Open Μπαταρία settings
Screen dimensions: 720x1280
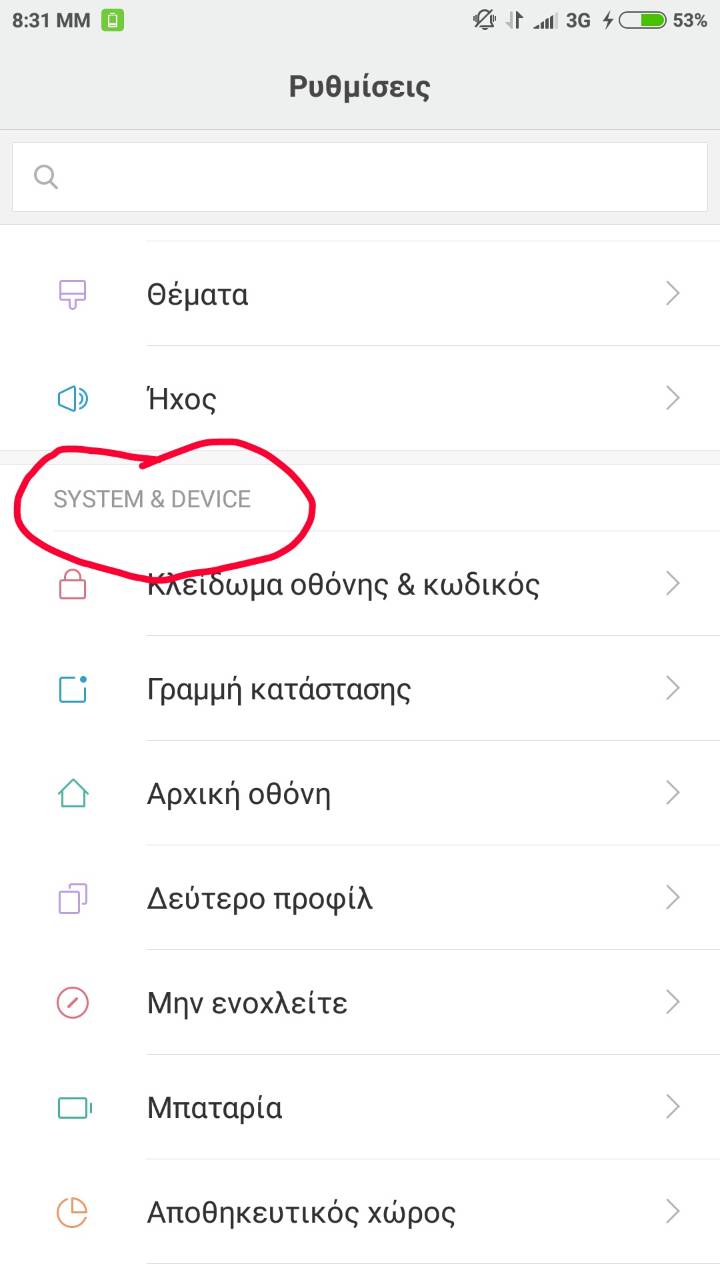click(360, 1107)
